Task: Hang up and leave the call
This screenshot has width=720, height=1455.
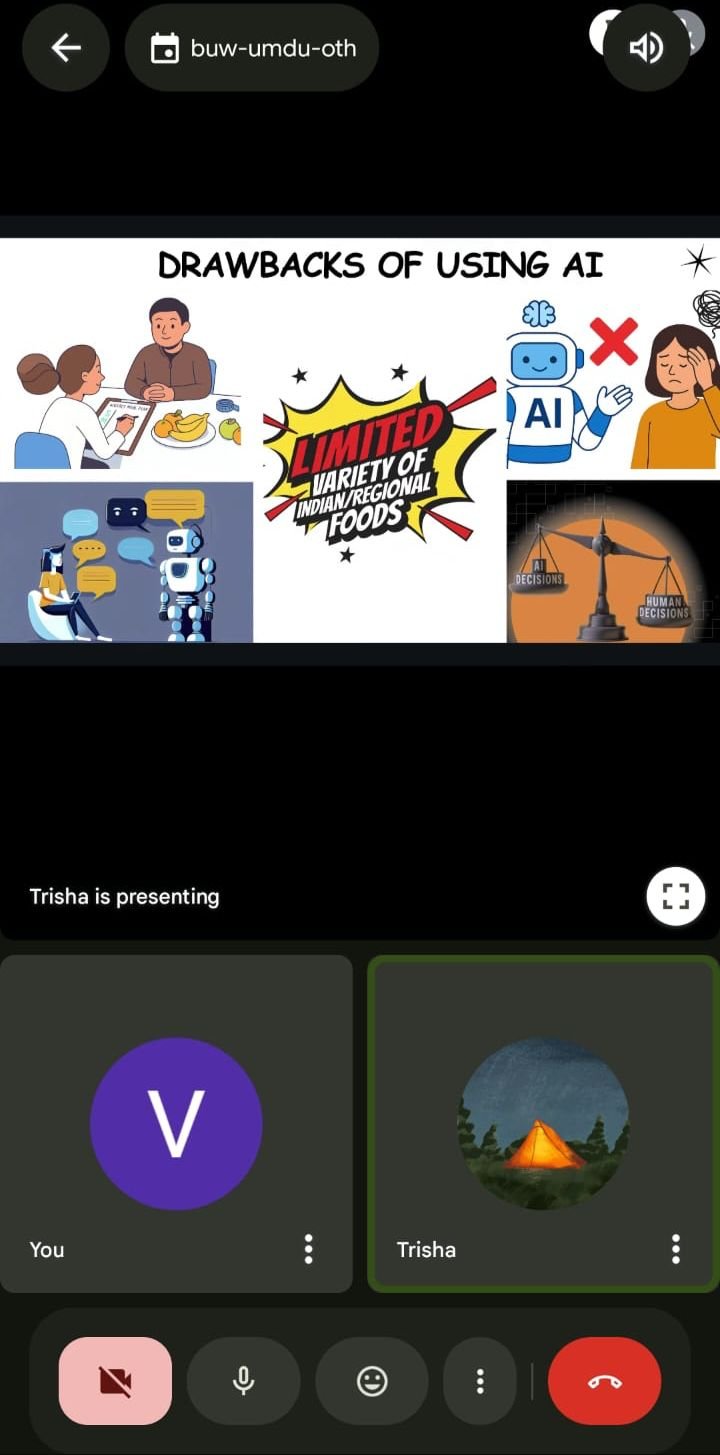Action: tap(605, 1381)
